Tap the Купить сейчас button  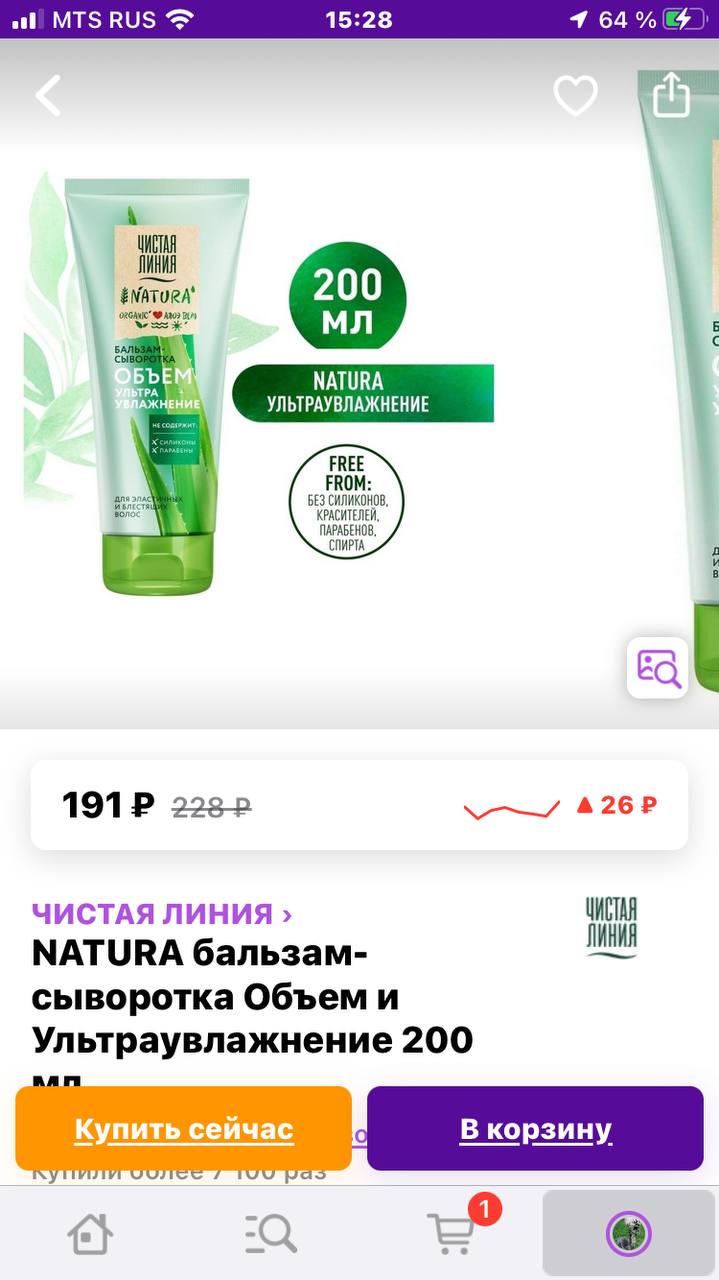(x=184, y=1129)
